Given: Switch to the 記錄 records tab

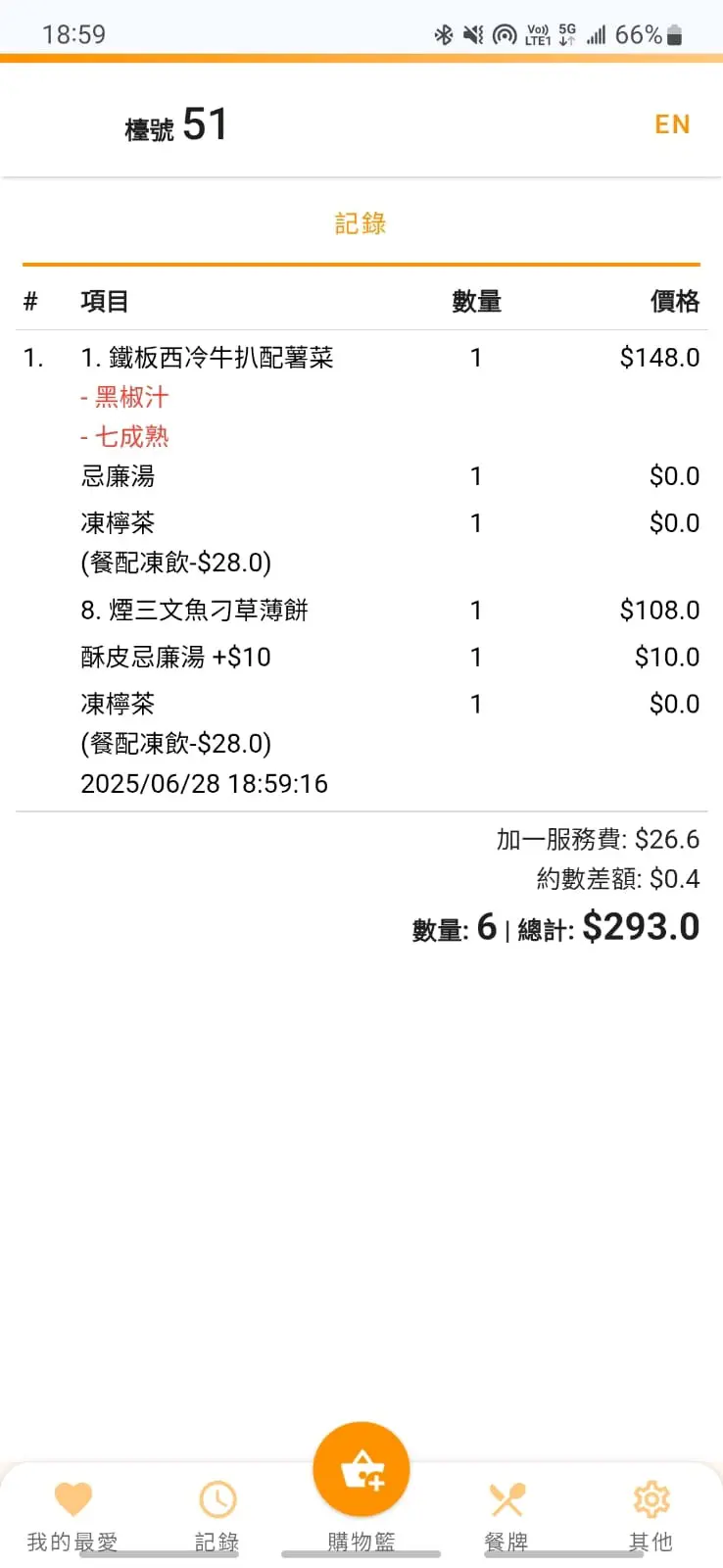Looking at the screenshot, I should point(217,1514).
